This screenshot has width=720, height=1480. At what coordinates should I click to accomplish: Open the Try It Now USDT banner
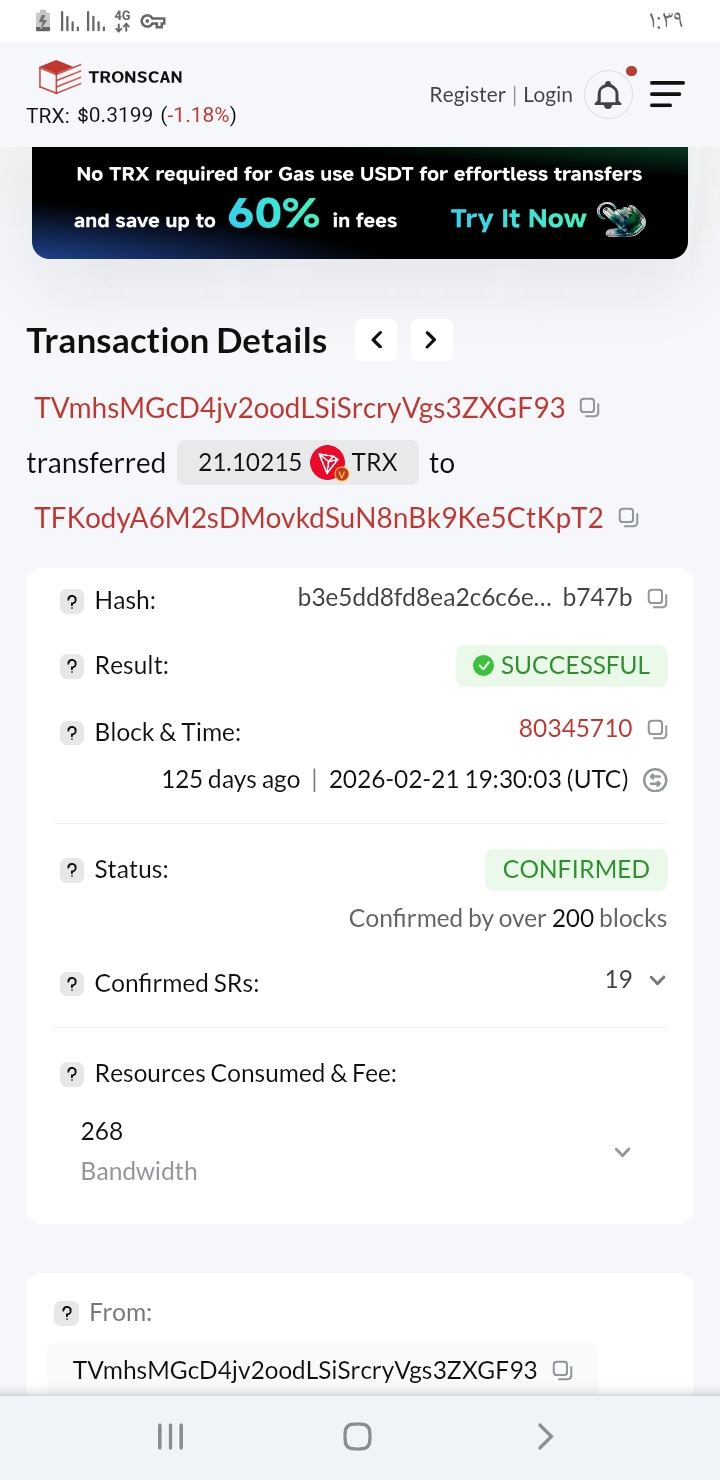coord(360,203)
